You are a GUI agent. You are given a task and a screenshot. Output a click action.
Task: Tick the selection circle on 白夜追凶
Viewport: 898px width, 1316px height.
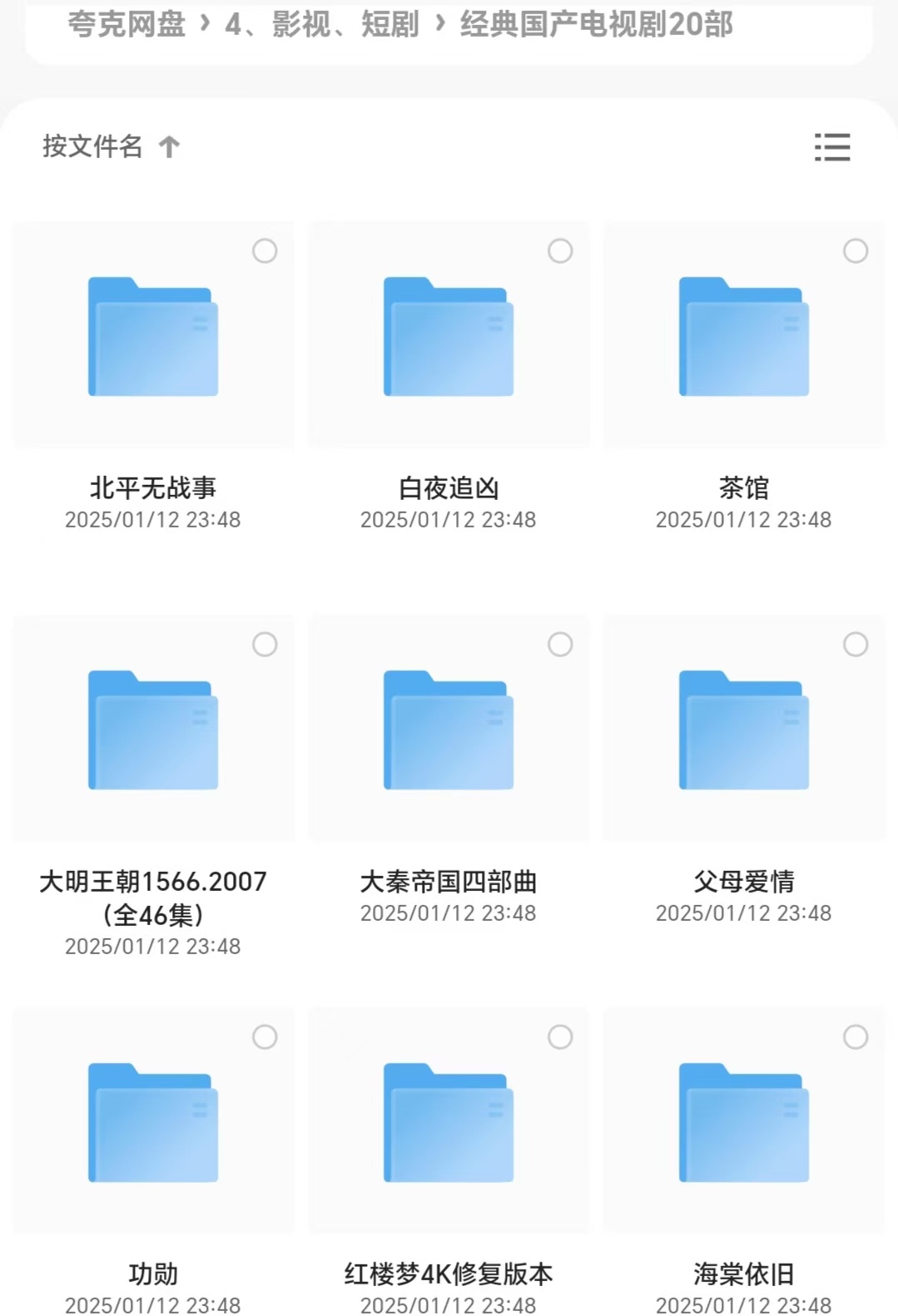click(560, 250)
